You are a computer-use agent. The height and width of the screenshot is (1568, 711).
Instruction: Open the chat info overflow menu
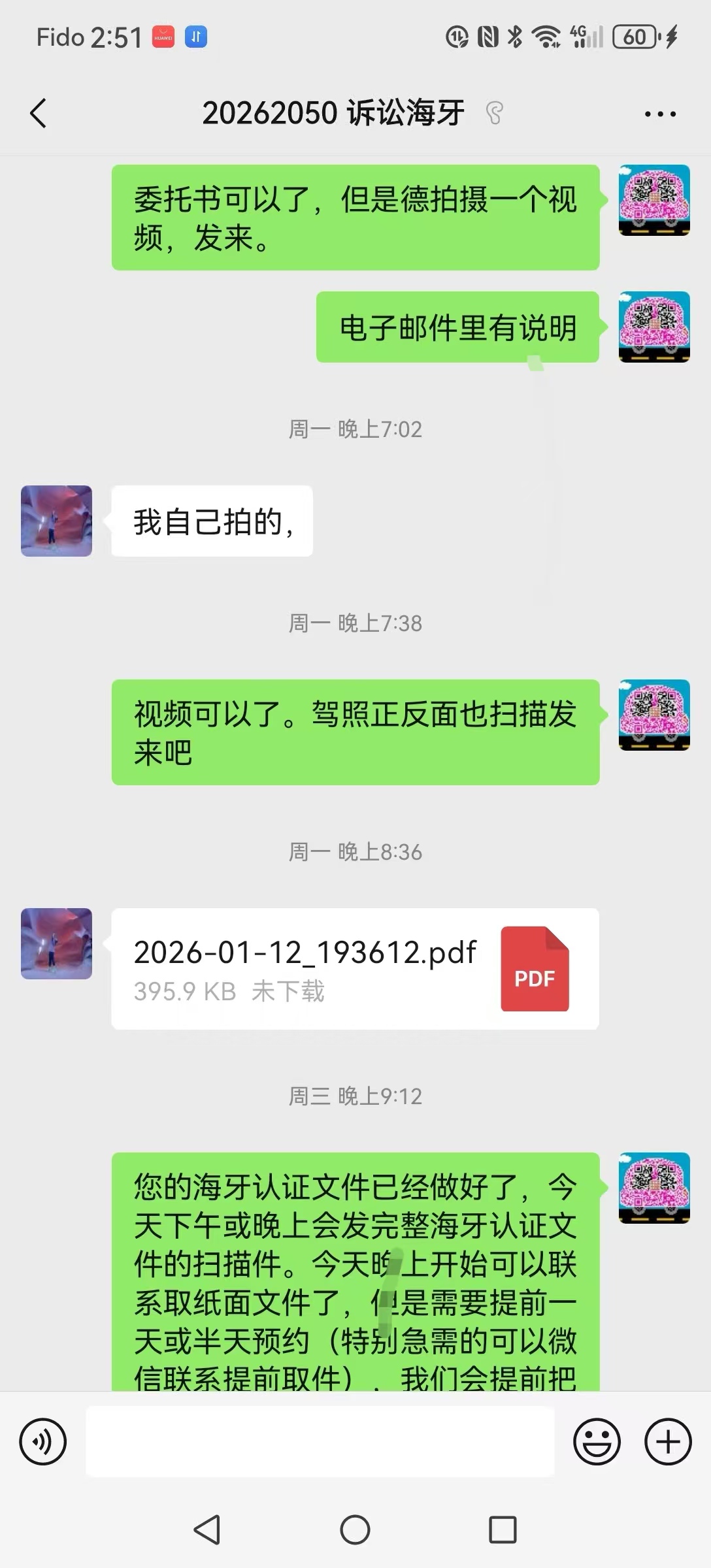click(x=660, y=114)
